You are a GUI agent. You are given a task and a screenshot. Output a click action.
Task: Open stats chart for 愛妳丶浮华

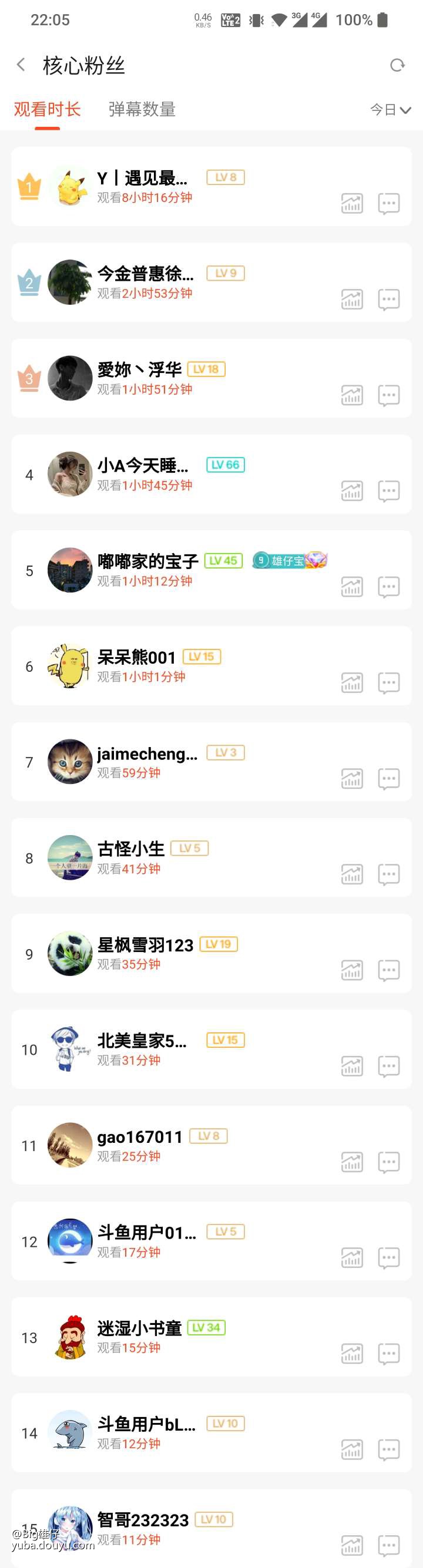point(352,395)
